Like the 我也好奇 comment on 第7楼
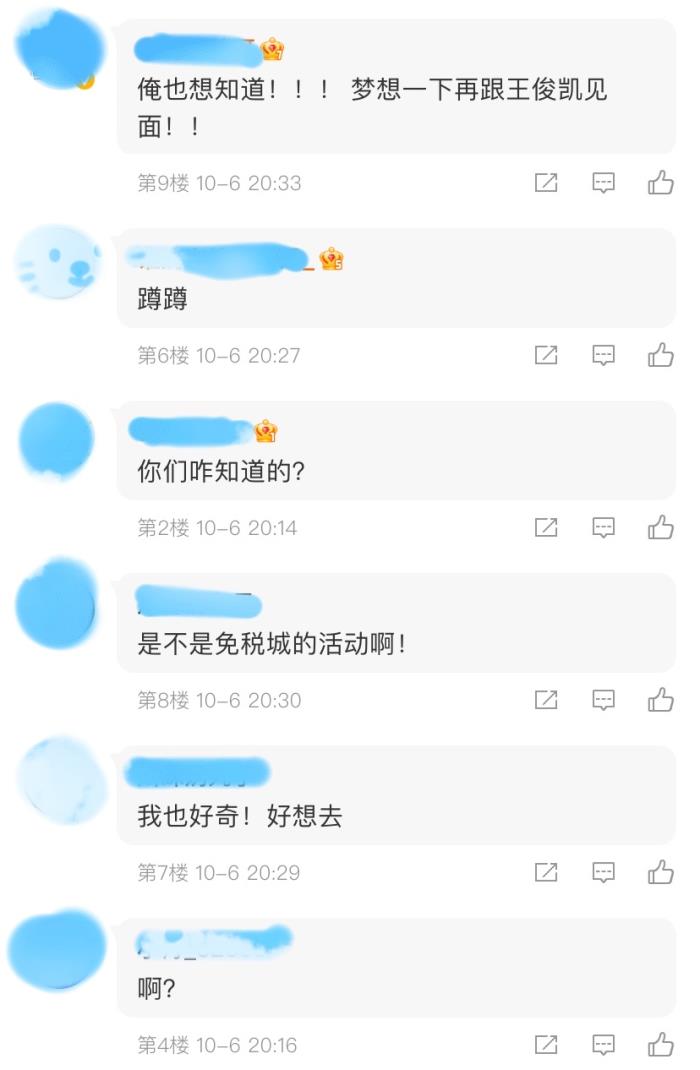Image resolution: width=700 pixels, height=1070 pixels. pyautogui.click(x=660, y=873)
